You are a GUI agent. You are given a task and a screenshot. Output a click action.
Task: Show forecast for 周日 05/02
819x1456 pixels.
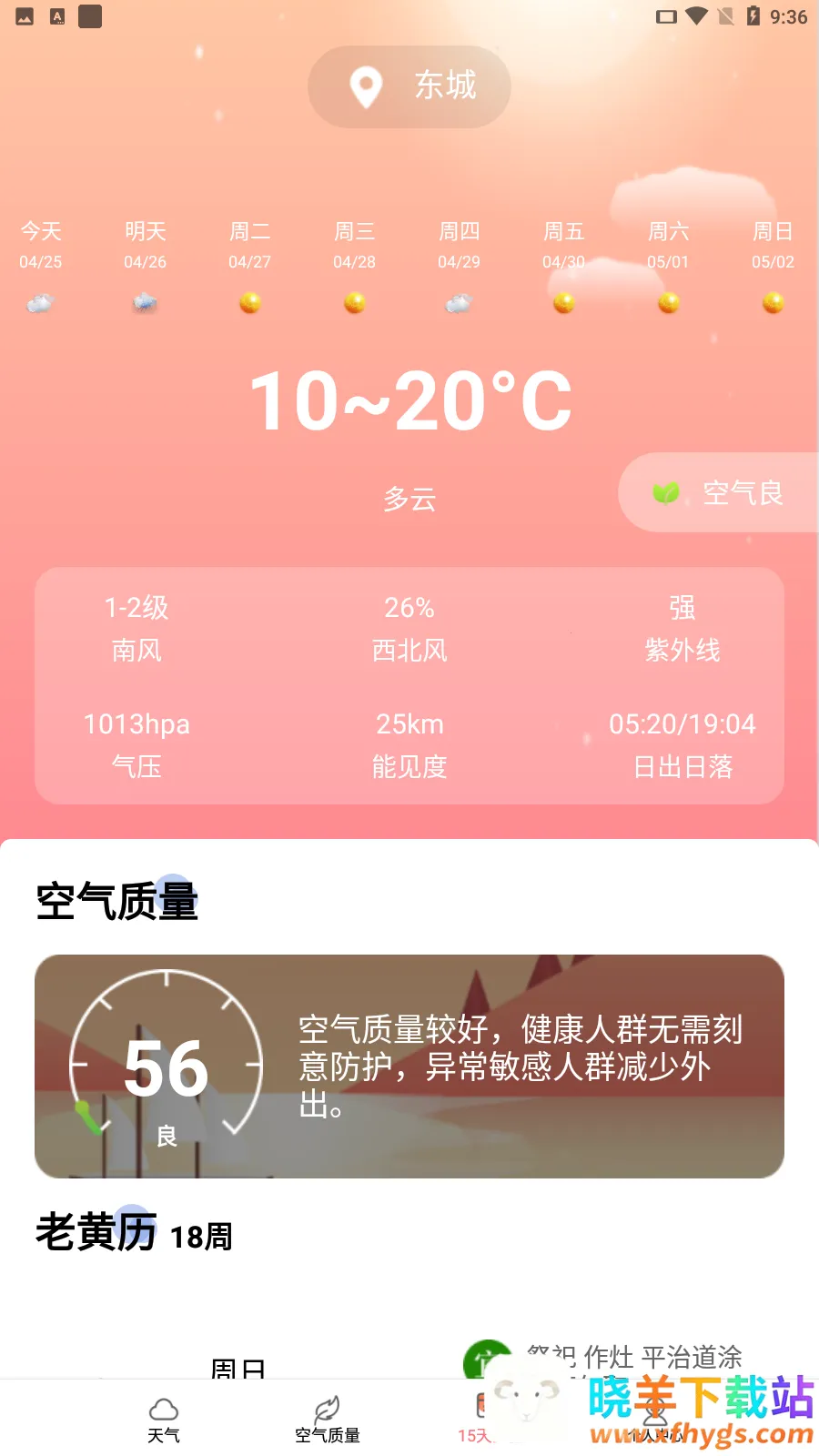pyautogui.click(x=773, y=266)
